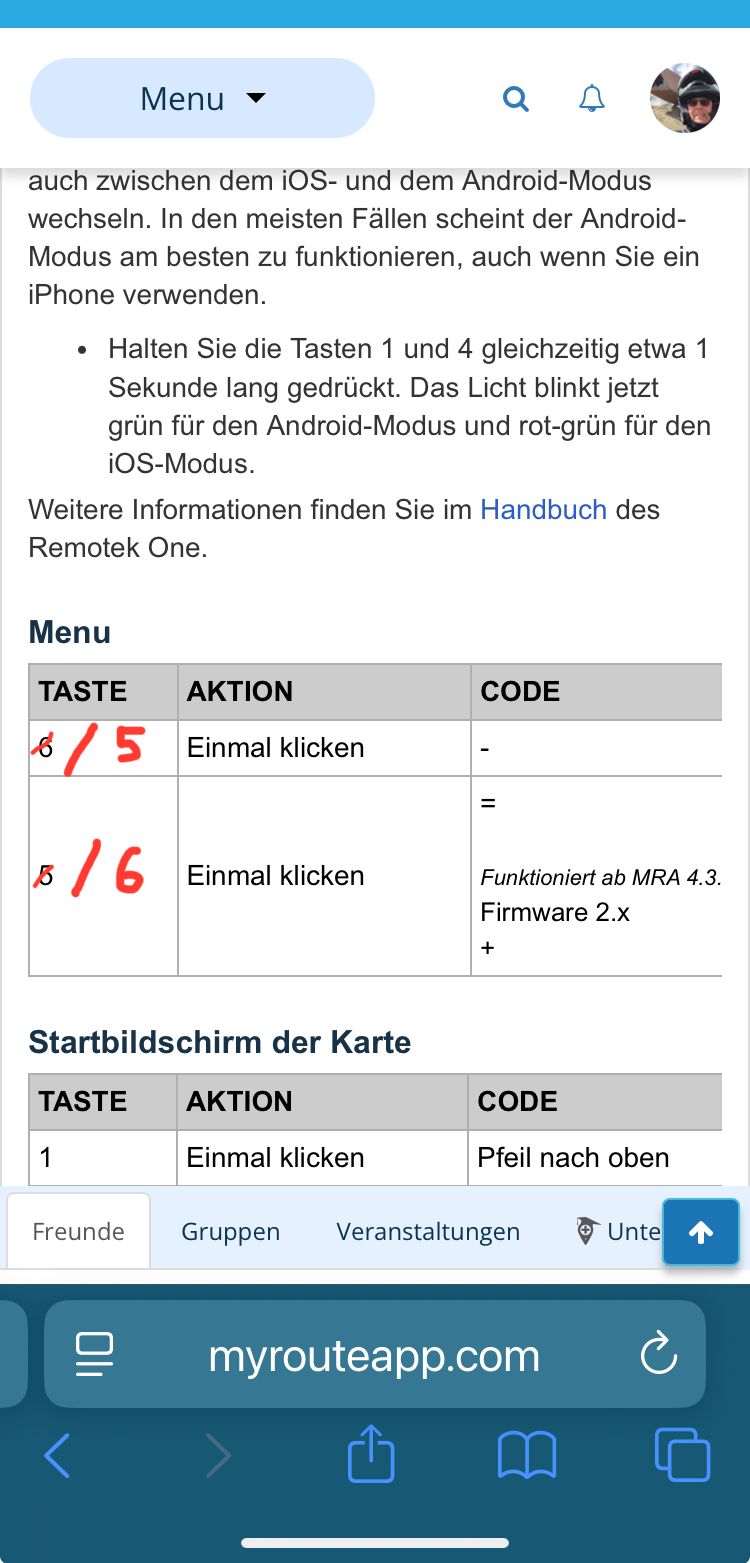This screenshot has width=750, height=1563.
Task: Switch to the Freunde tab
Action: click(x=78, y=1231)
